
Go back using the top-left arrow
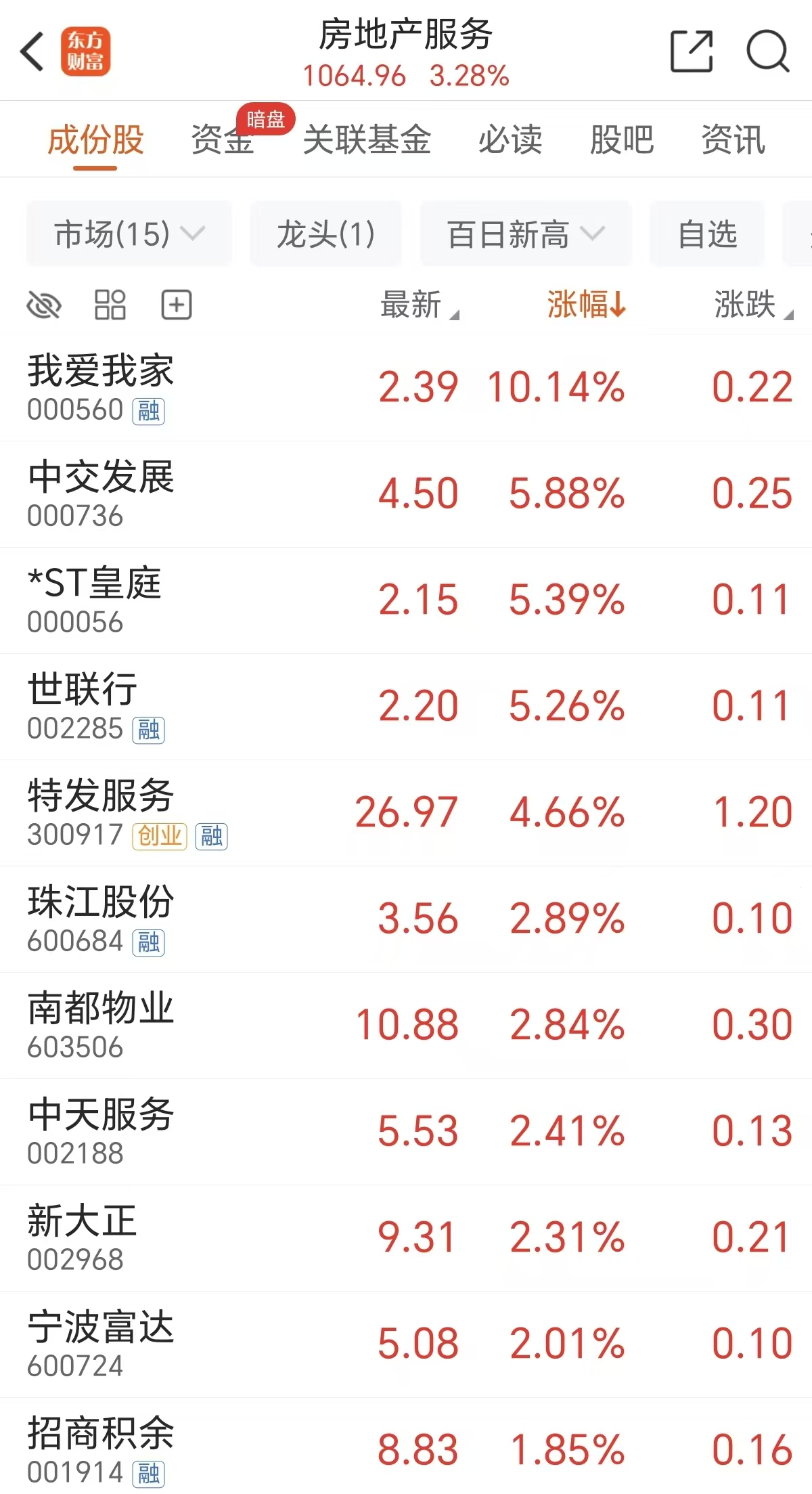point(32,51)
